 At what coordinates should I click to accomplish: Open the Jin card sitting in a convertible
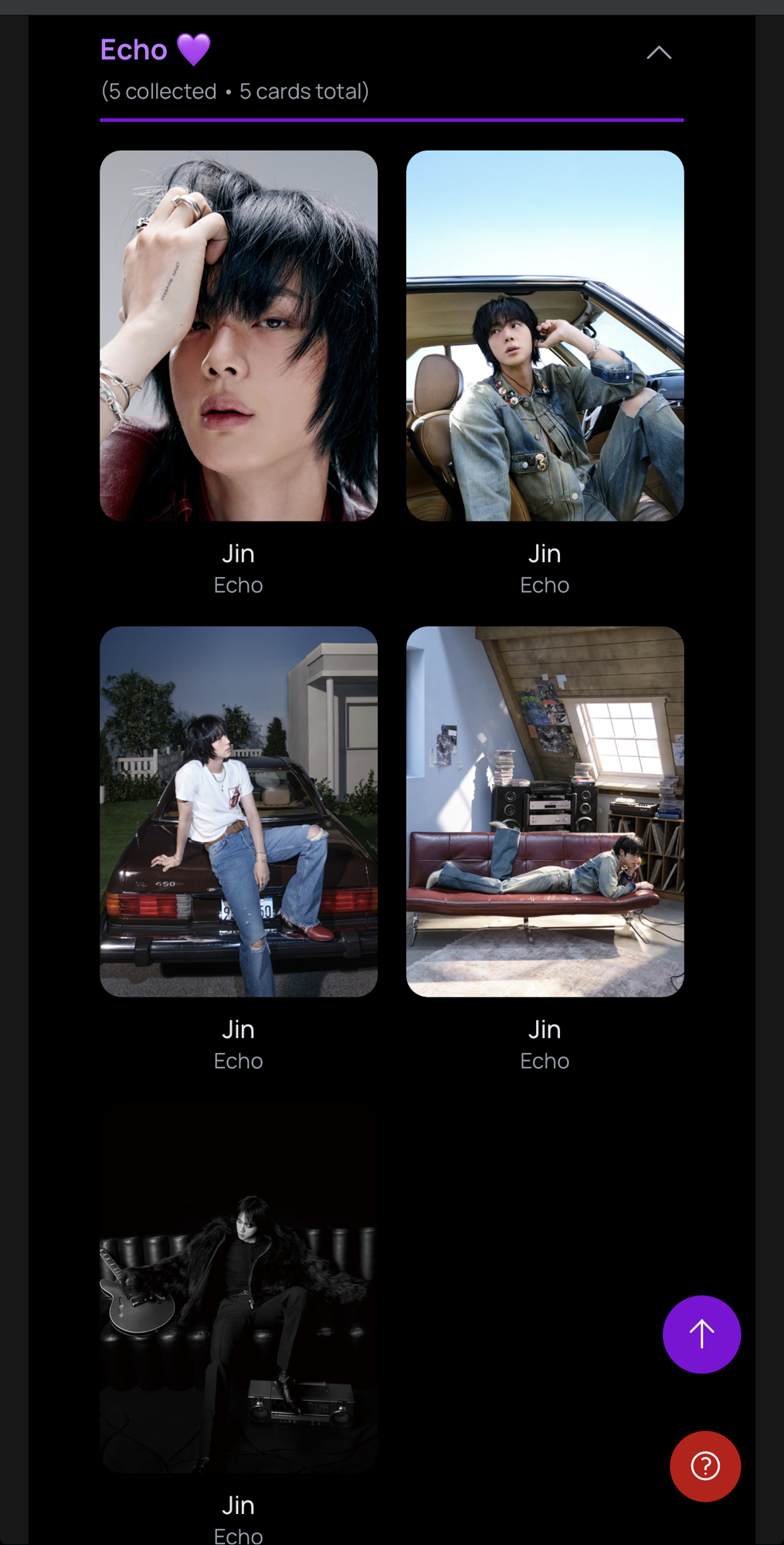click(545, 336)
